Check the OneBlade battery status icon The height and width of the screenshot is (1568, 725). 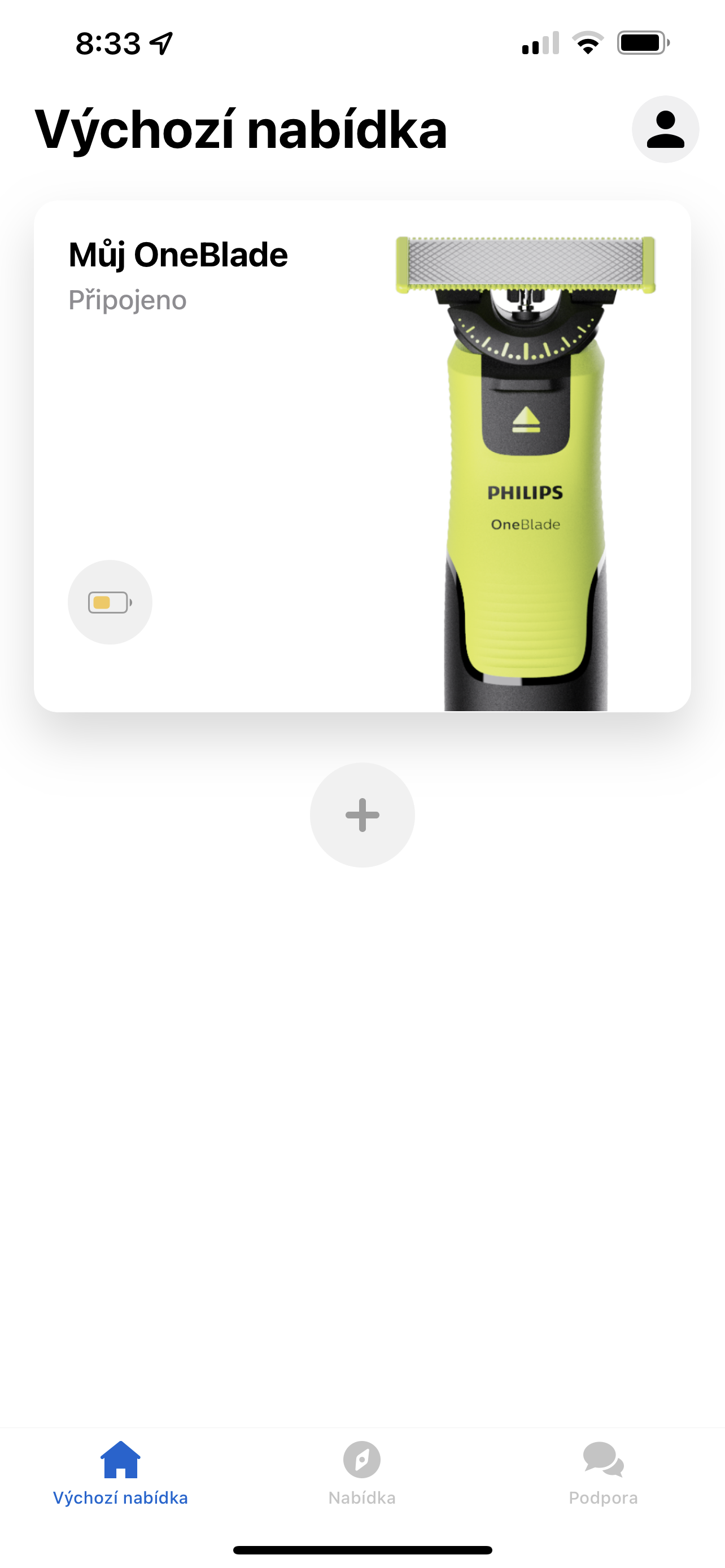pyautogui.click(x=110, y=602)
